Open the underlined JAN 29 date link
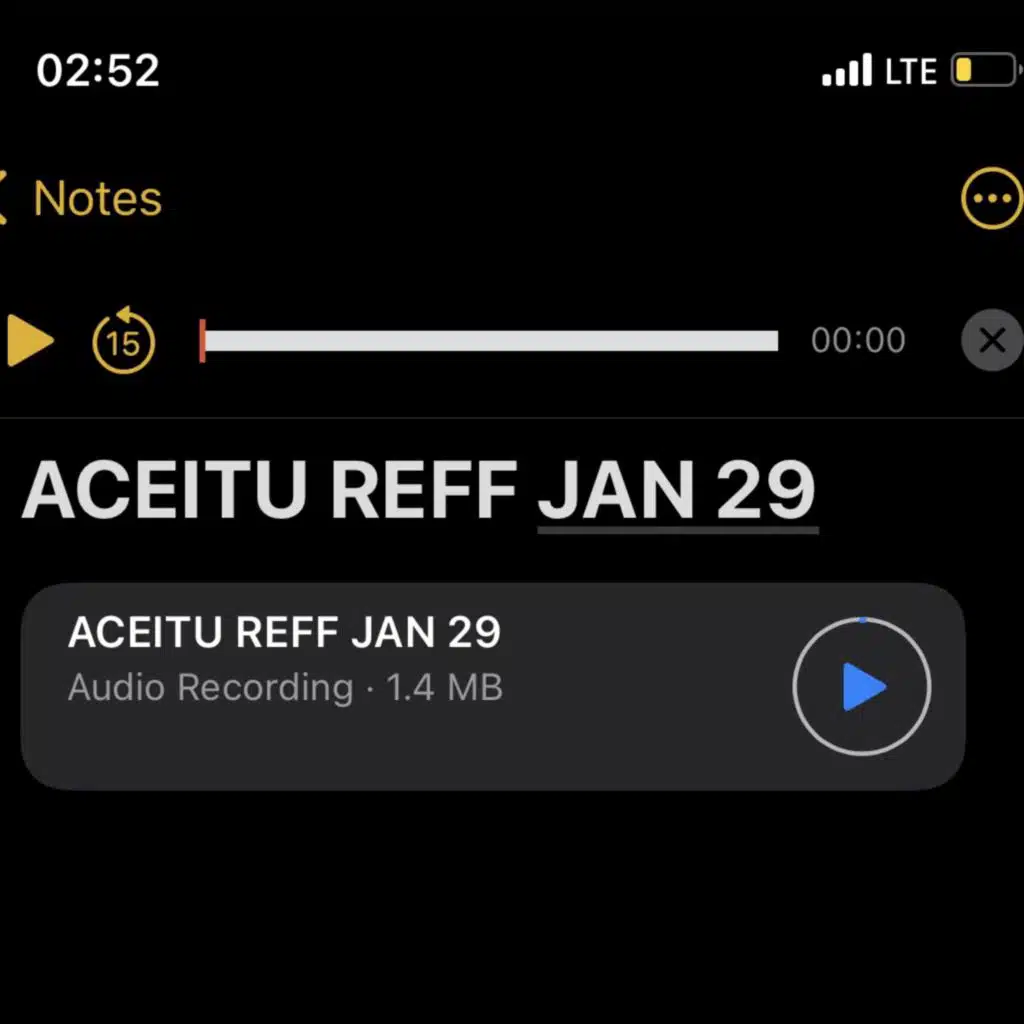Viewport: 1024px width, 1024px height. click(677, 491)
